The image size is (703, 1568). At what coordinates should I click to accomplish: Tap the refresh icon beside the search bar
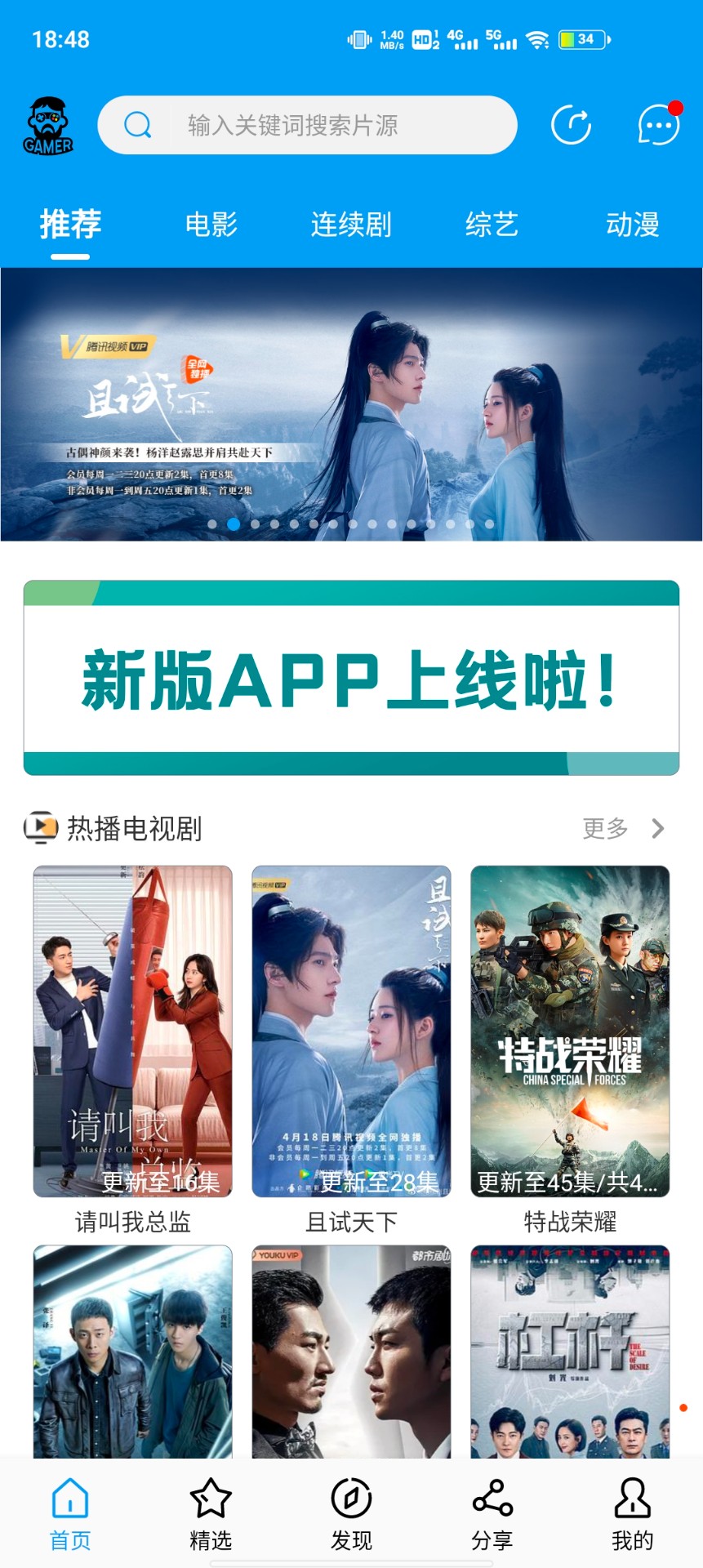tap(571, 125)
